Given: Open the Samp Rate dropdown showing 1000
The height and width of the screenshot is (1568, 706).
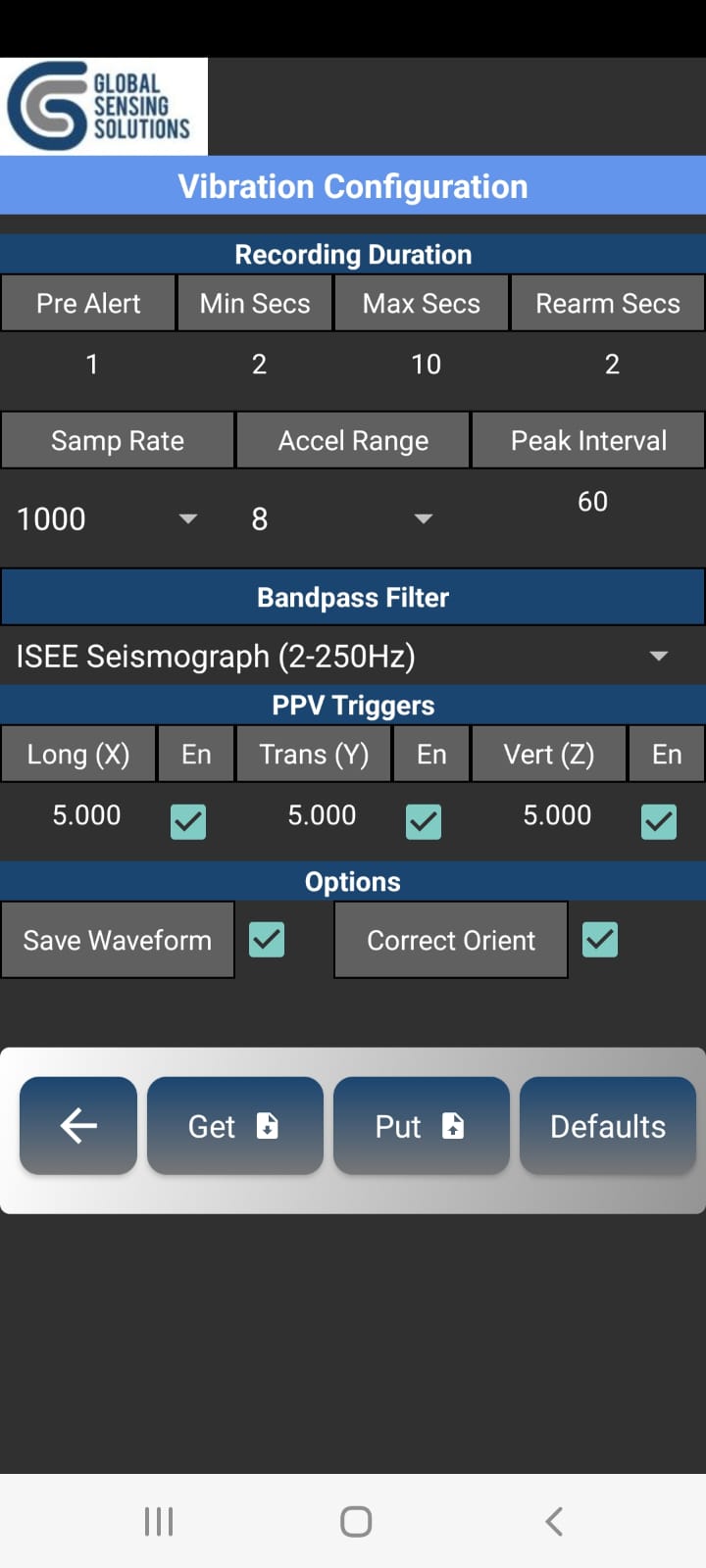Looking at the screenshot, I should coord(108,518).
